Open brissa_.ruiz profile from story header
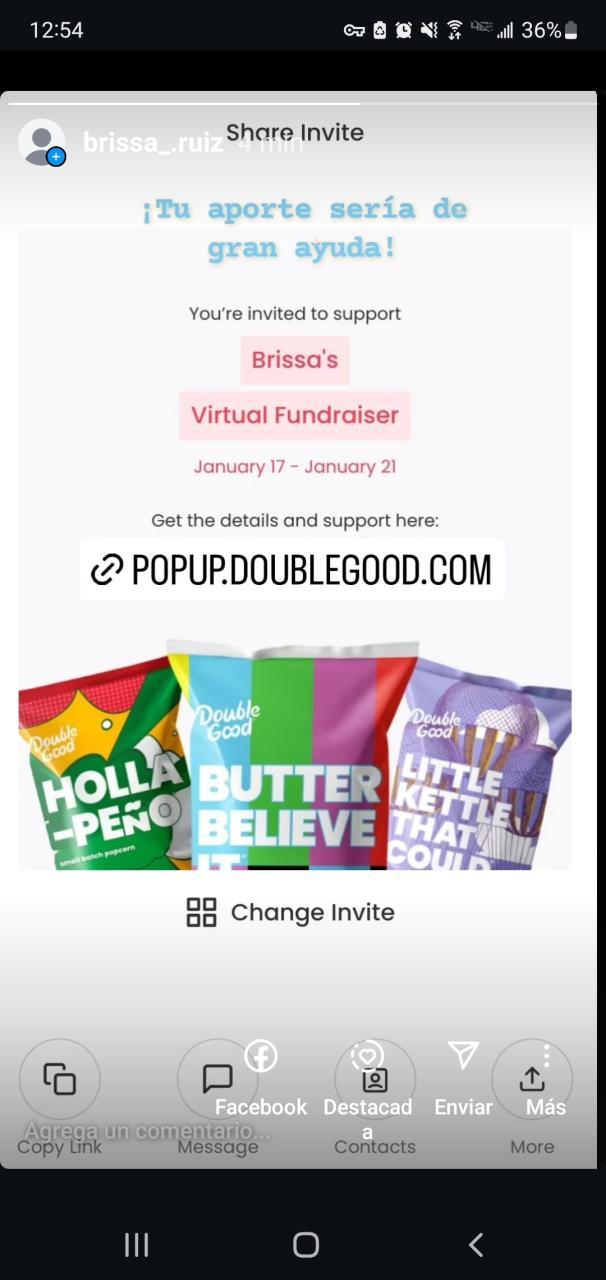 click(152, 143)
